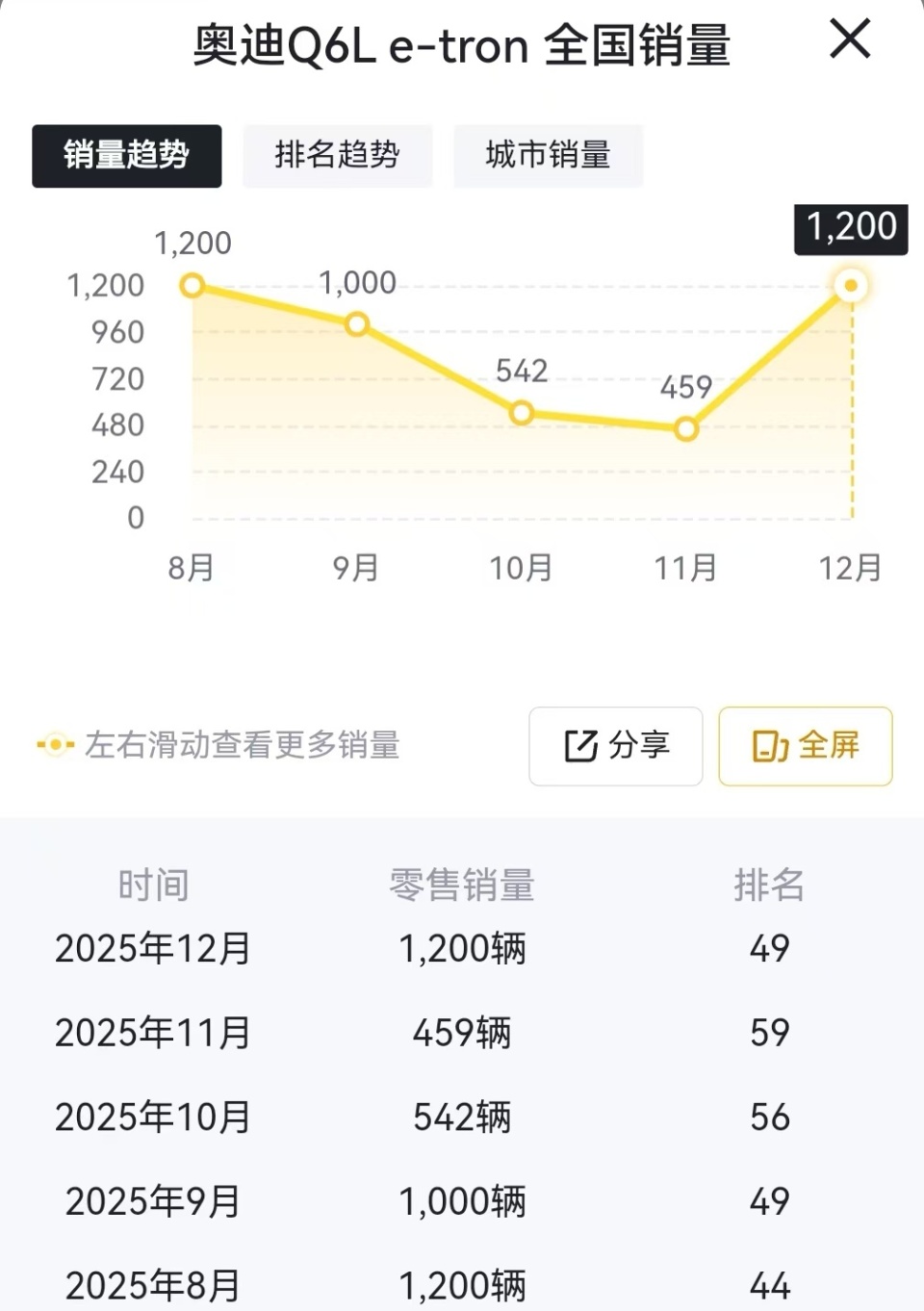Click the 零售销量 column header
924x1311 pixels.
tap(462, 886)
